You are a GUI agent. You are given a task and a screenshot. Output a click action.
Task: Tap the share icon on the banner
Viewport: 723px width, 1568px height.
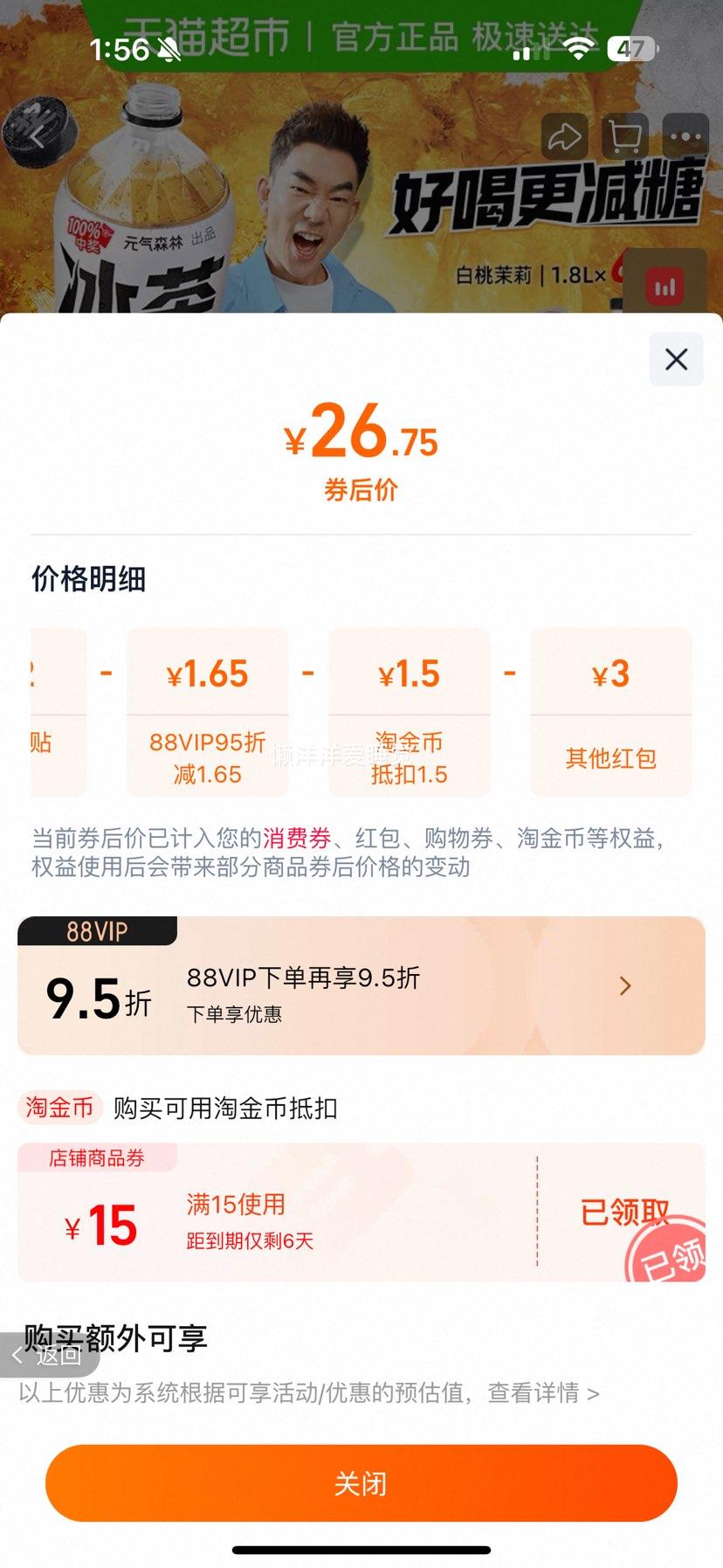pos(565,136)
